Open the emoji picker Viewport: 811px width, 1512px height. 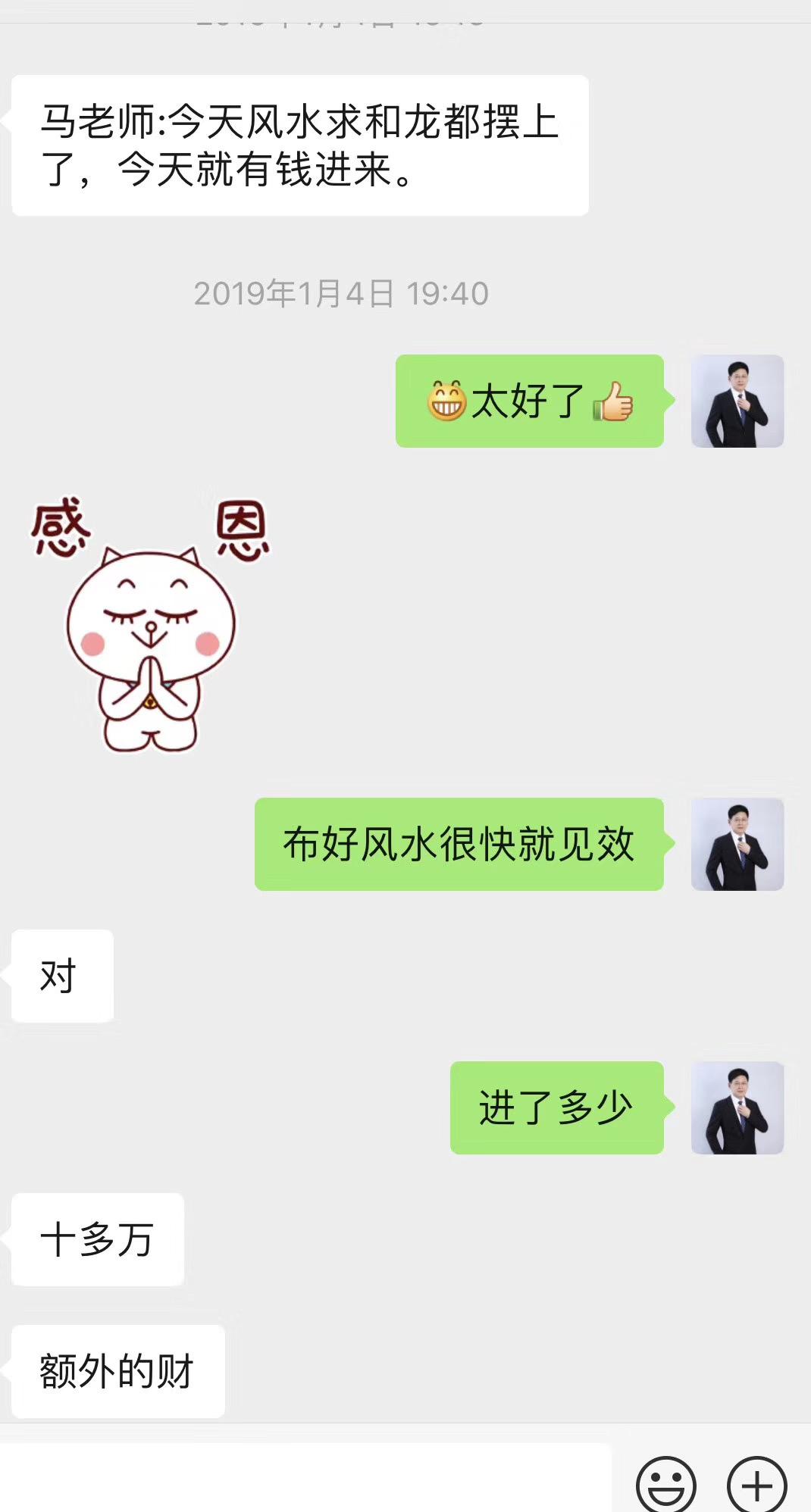pyautogui.click(x=665, y=1485)
